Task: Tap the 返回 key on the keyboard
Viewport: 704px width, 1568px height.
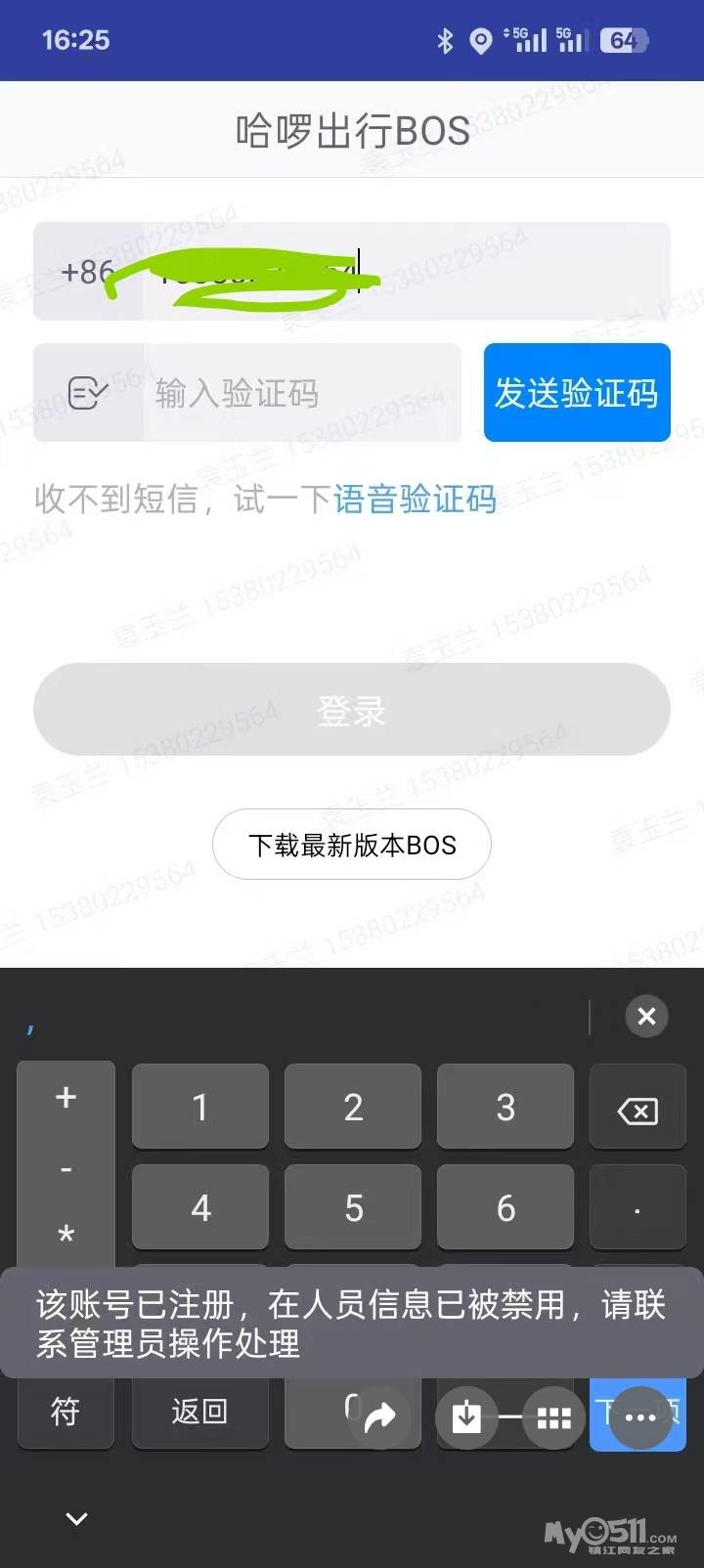Action: 200,1412
